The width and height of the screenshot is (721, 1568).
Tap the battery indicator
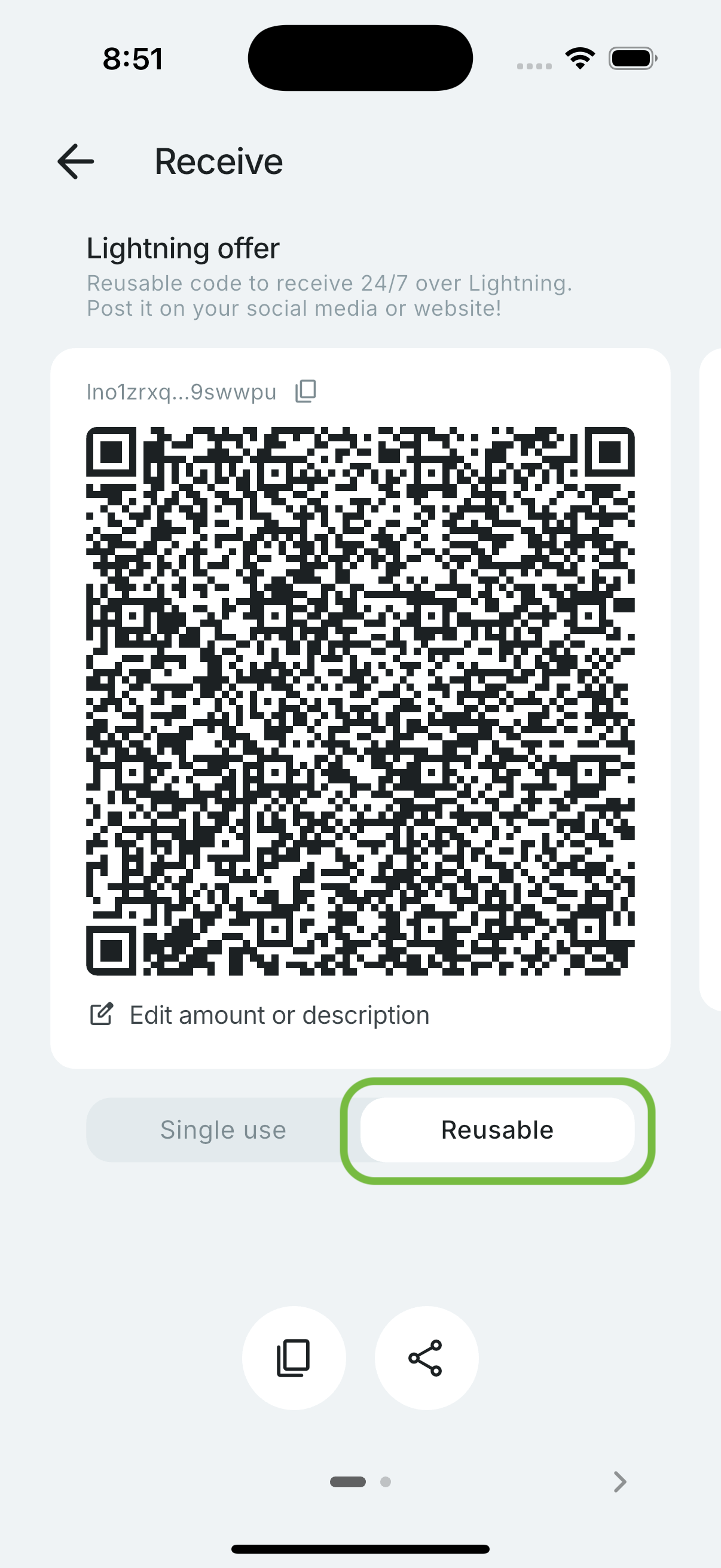coord(630,58)
